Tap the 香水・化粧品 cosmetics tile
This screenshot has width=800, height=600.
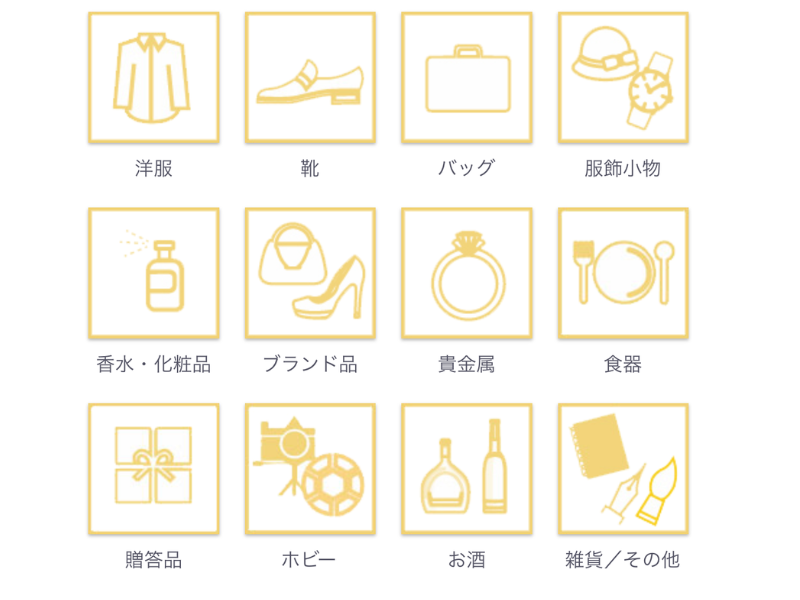(x=153, y=273)
